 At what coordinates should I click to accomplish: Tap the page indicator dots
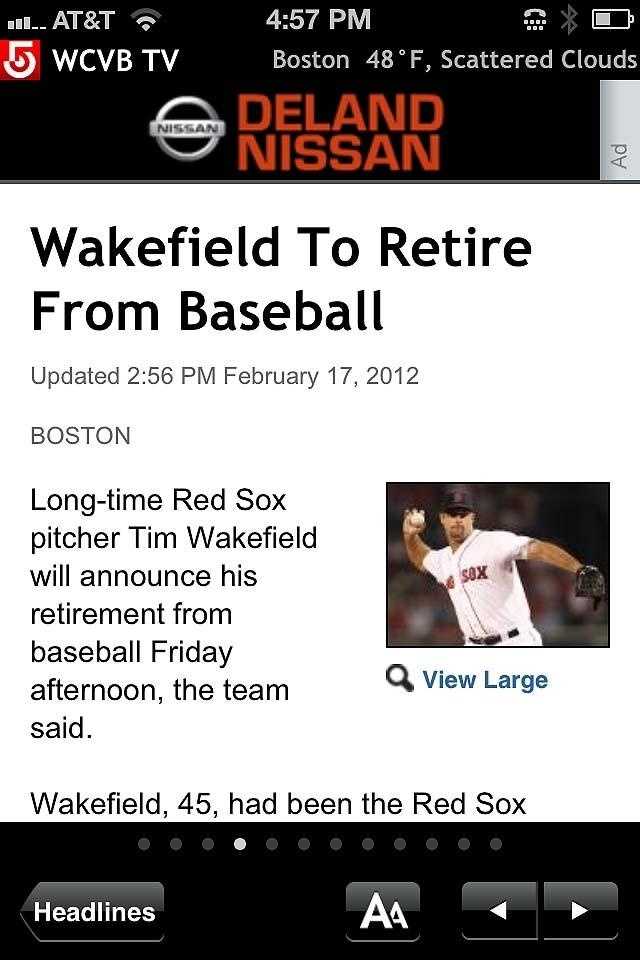[319, 844]
